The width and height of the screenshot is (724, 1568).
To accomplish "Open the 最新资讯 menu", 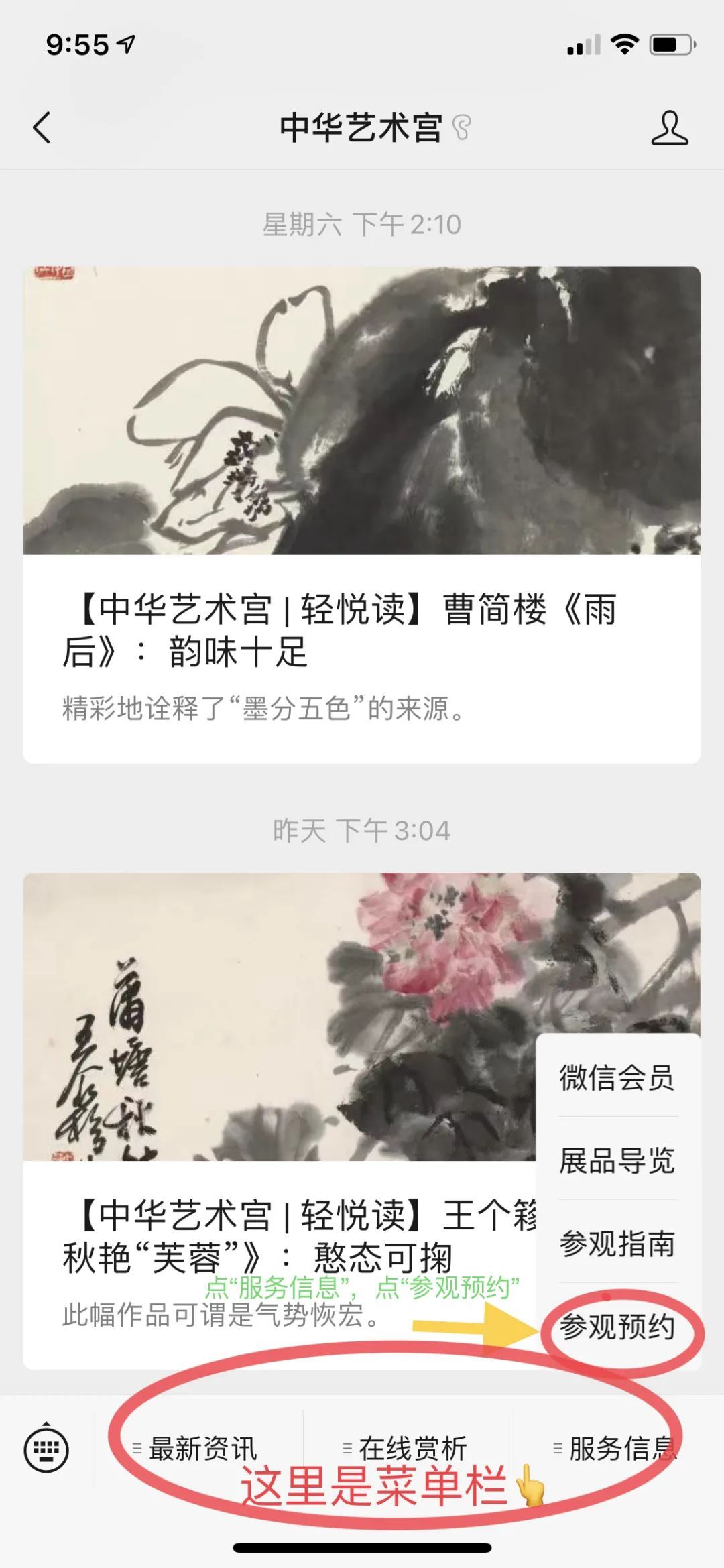I will 198,1449.
